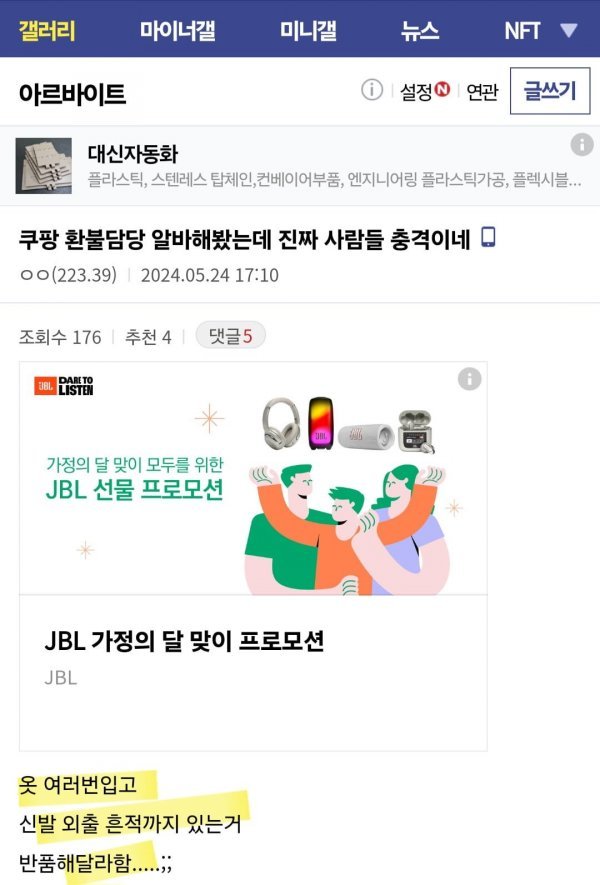
Task: Go to the 뉴스 tab
Action: [420, 30]
